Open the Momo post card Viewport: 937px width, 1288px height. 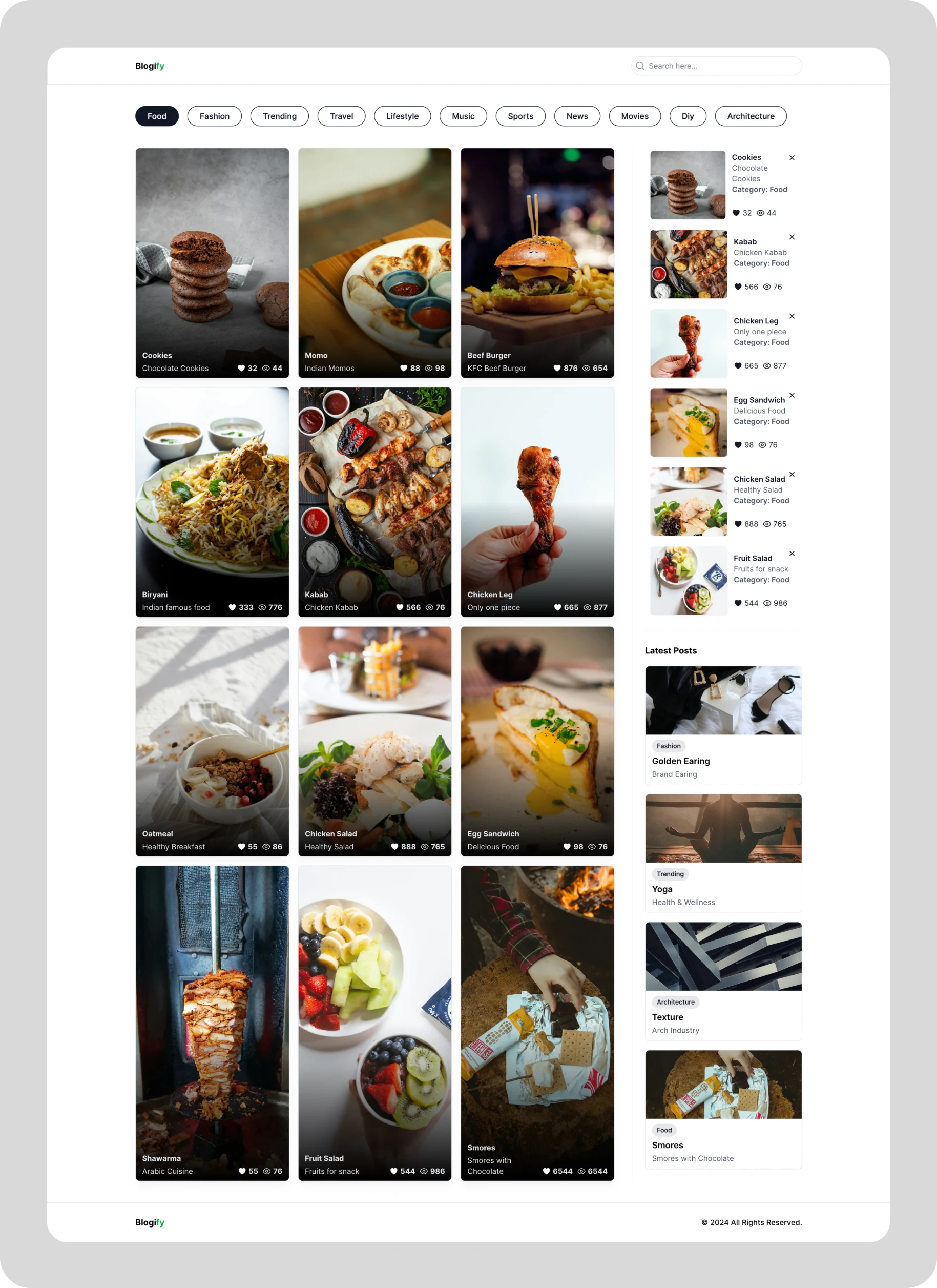(x=374, y=263)
